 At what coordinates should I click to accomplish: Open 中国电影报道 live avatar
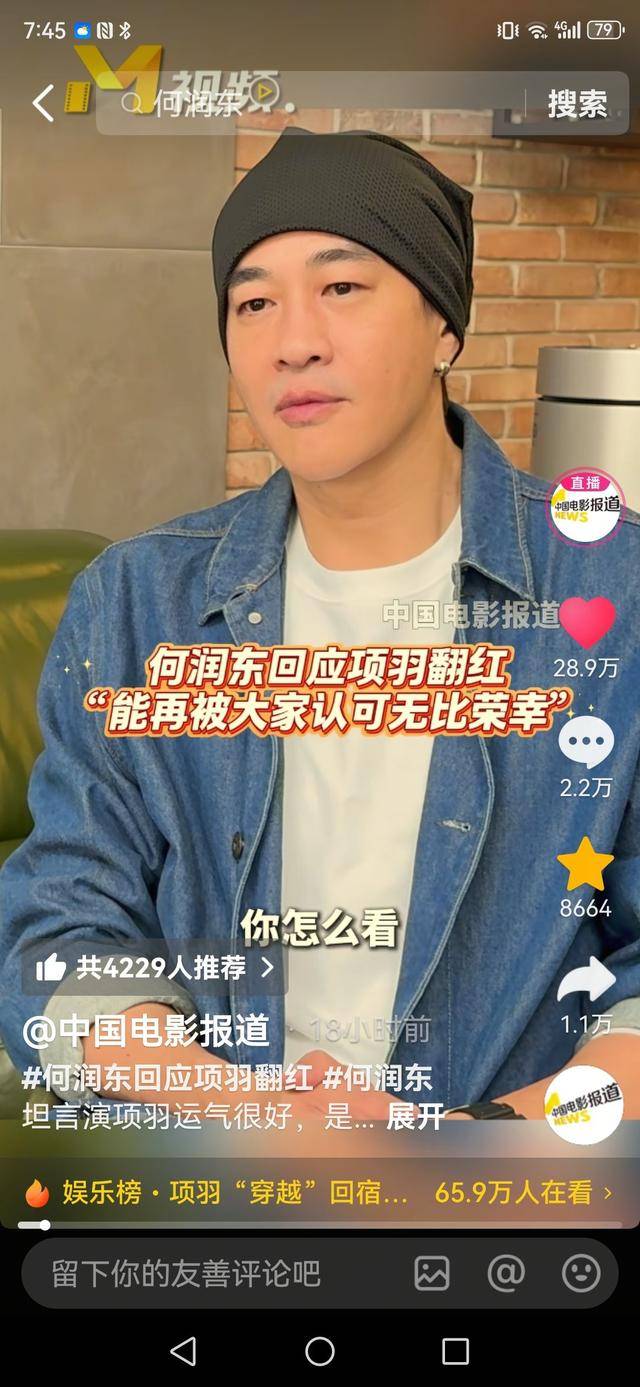pyautogui.click(x=586, y=506)
